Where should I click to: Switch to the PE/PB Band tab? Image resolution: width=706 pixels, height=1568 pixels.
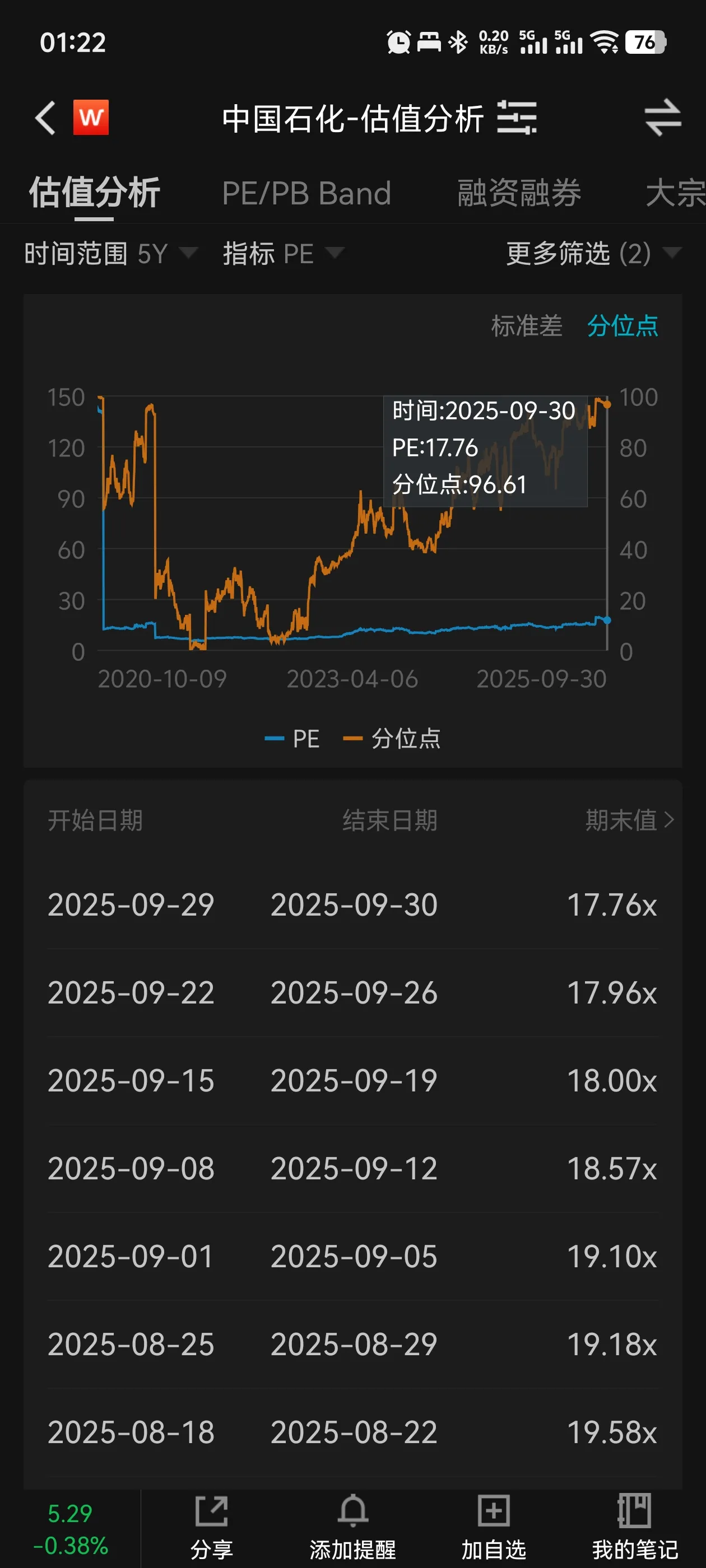tap(306, 194)
